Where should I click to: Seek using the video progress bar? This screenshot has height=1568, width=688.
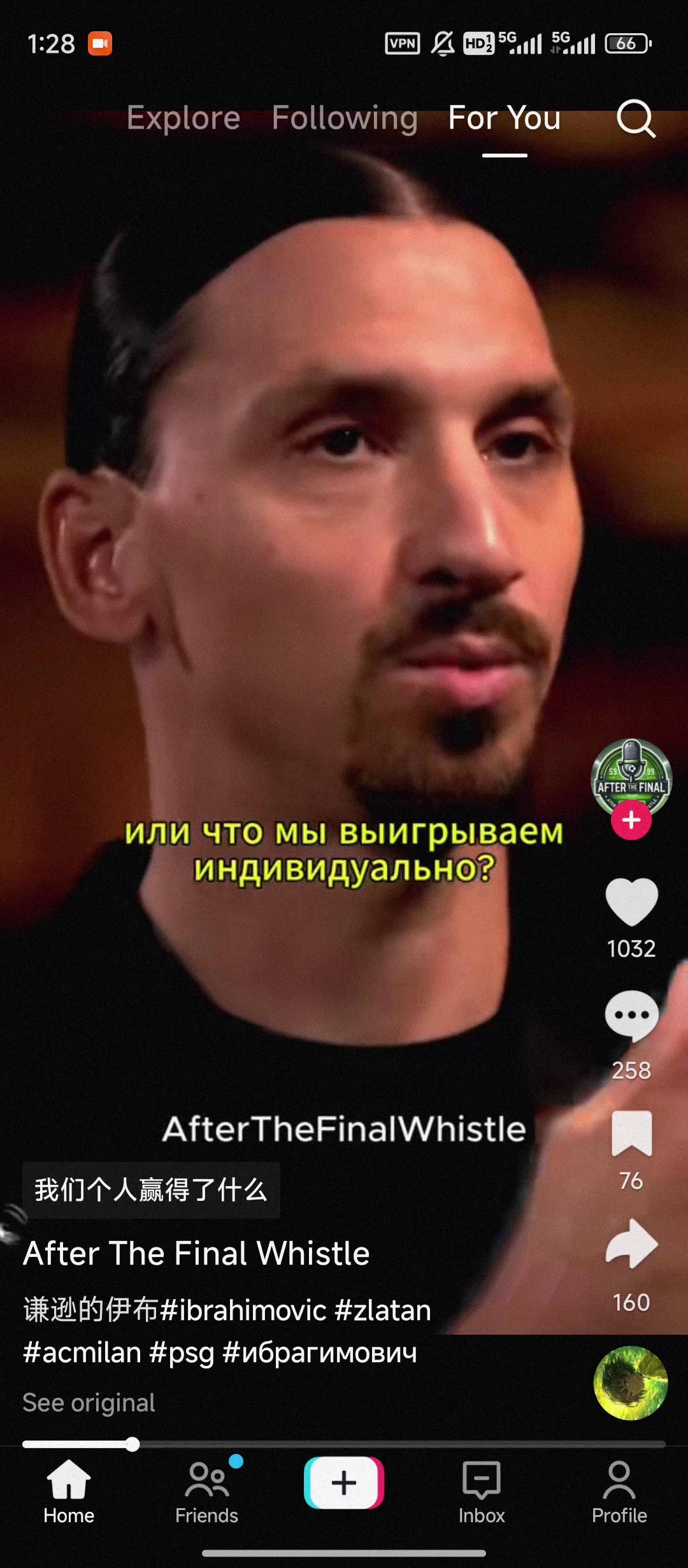click(344, 1444)
